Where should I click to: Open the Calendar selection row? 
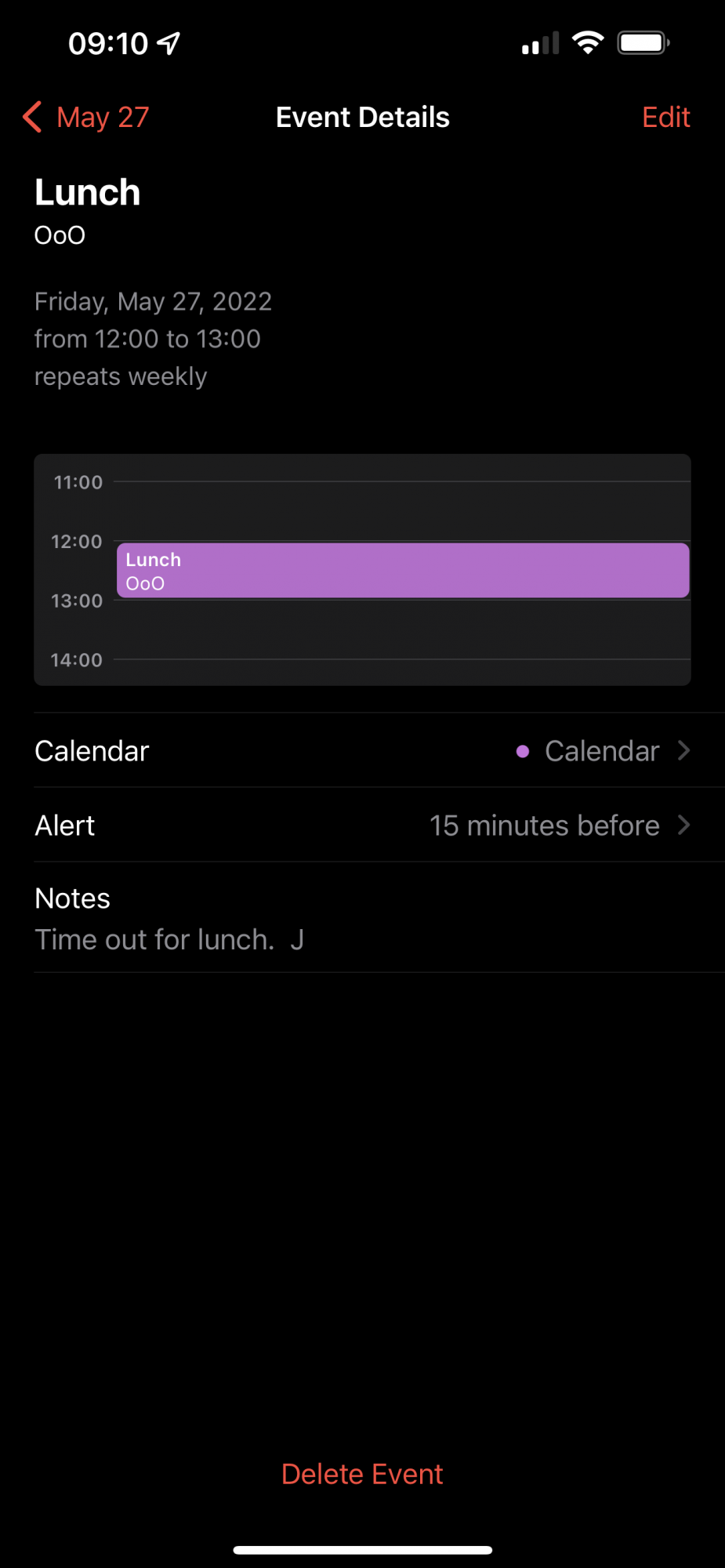point(362,751)
